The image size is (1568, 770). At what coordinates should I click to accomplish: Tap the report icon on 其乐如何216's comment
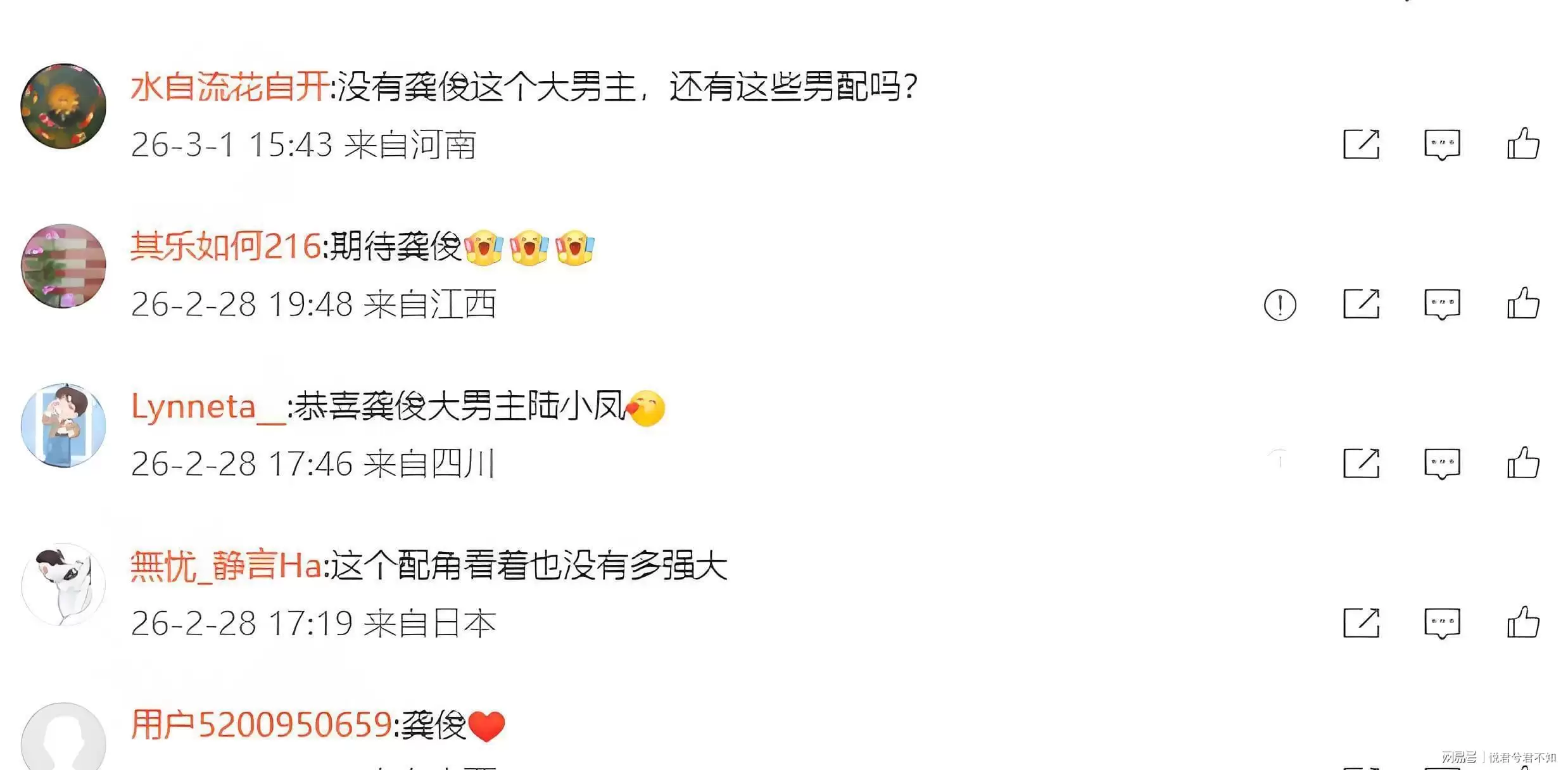pos(1280,305)
